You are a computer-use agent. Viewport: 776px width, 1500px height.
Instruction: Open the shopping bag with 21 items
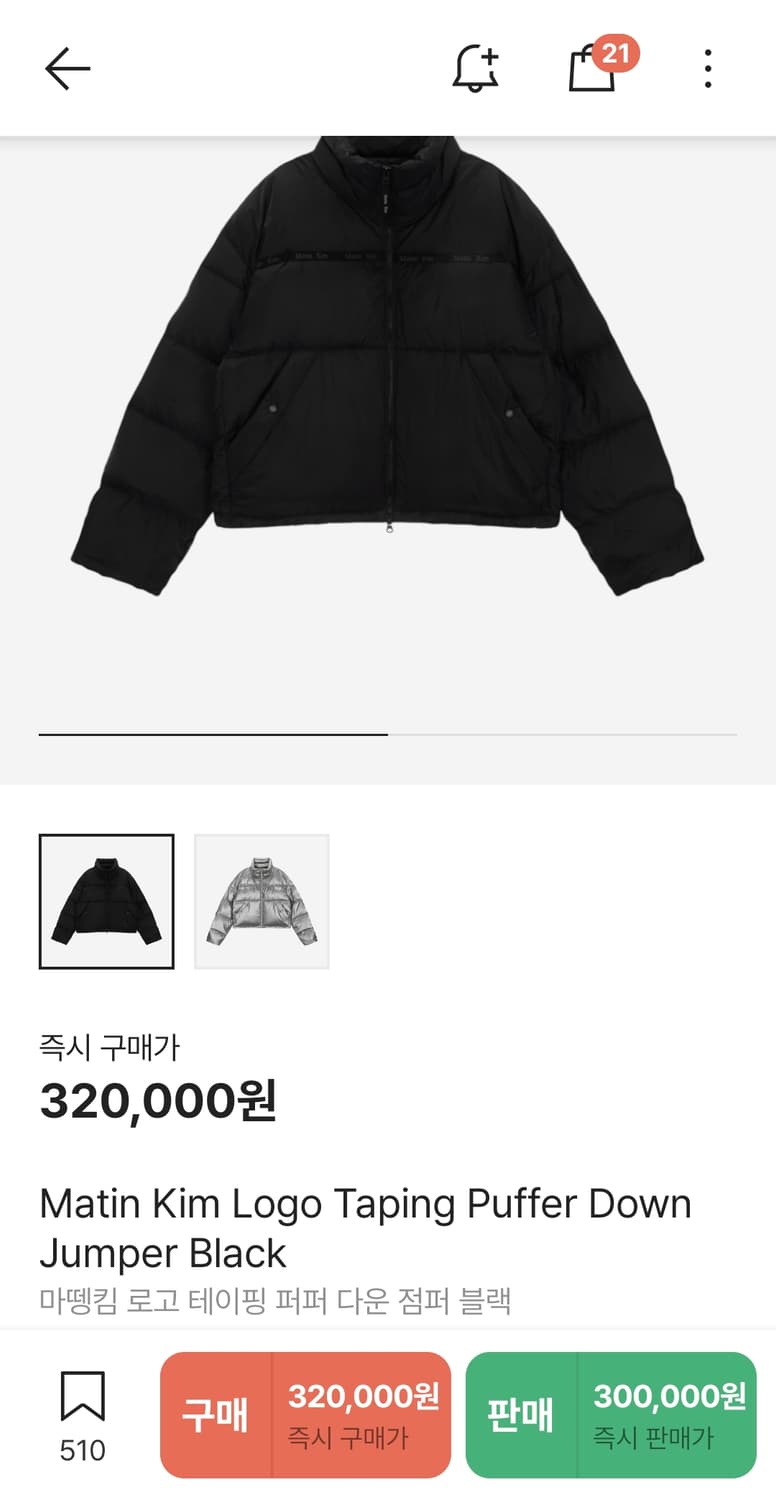(592, 70)
